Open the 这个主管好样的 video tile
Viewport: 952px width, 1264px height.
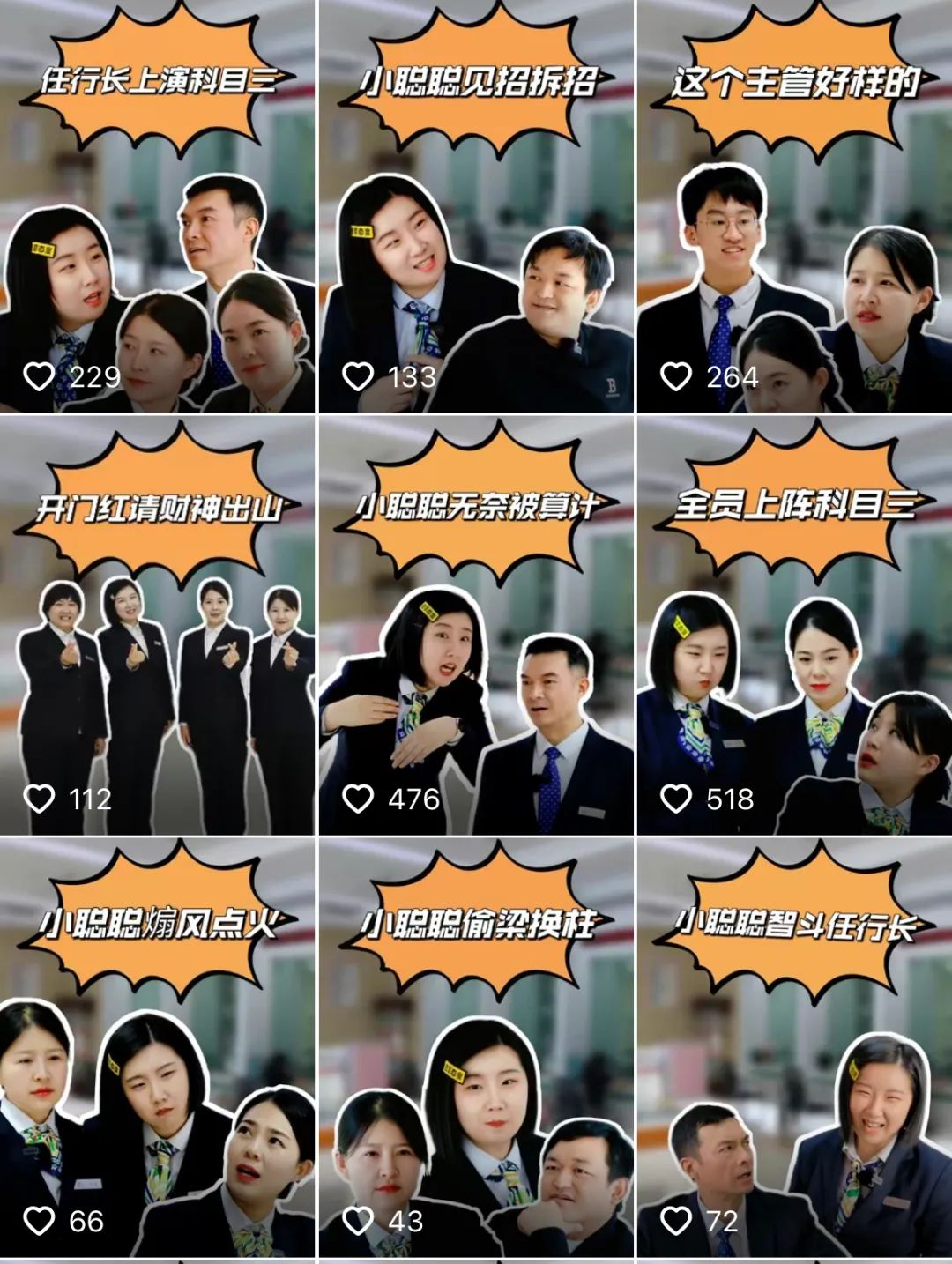pyautogui.click(x=794, y=207)
